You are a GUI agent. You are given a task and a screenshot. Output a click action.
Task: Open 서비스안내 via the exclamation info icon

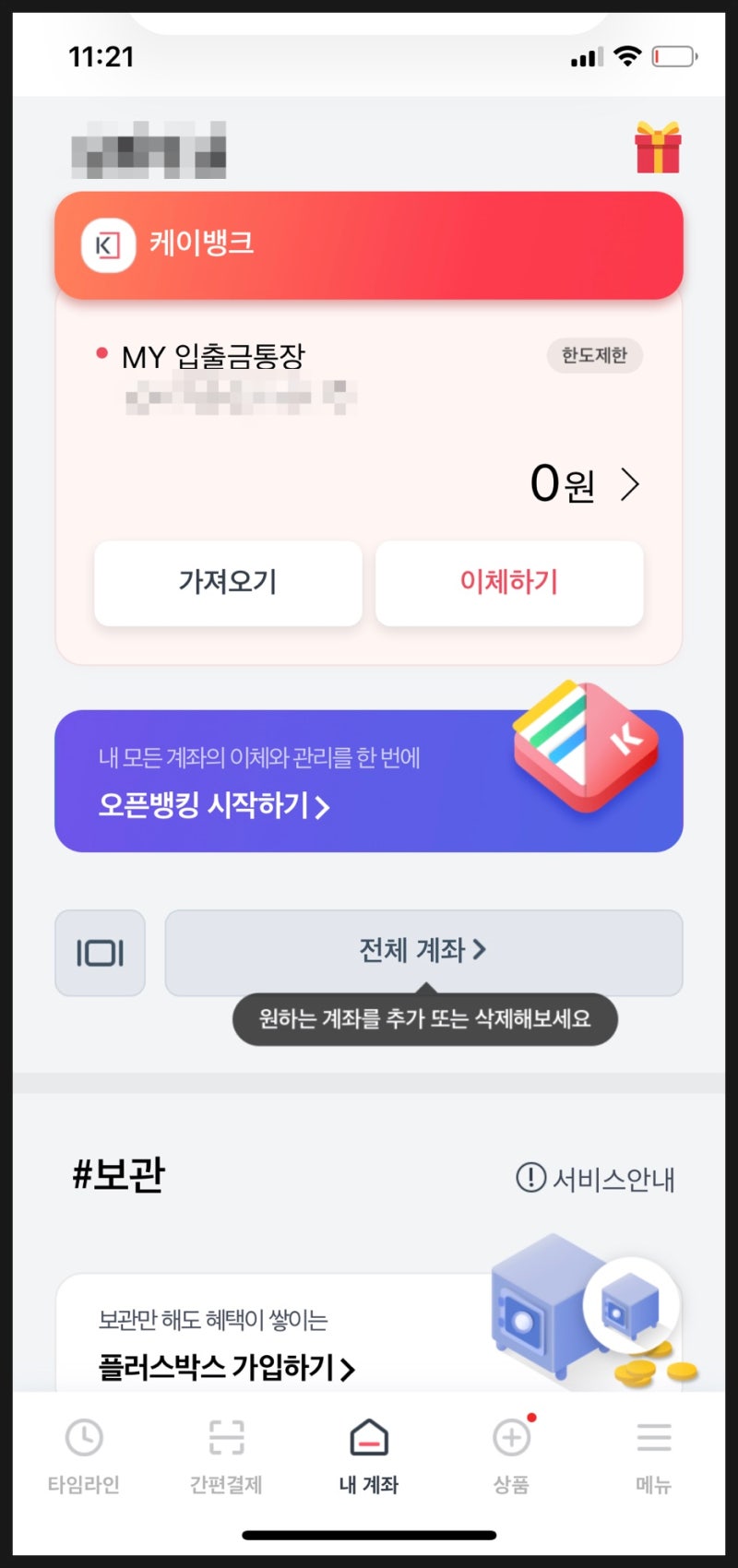point(528,1178)
